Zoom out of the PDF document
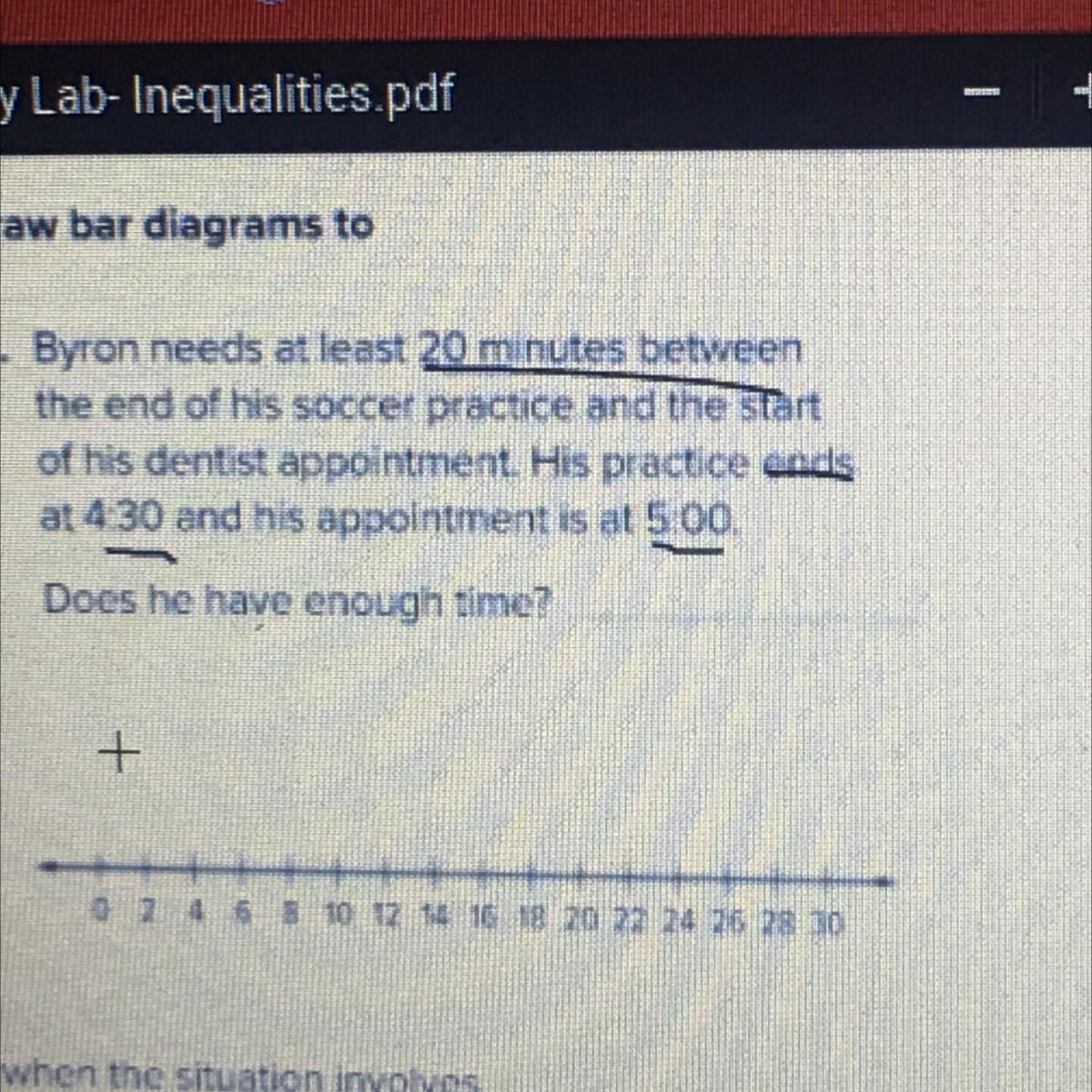Viewport: 1092px width, 1092px height. pyautogui.click(x=982, y=93)
